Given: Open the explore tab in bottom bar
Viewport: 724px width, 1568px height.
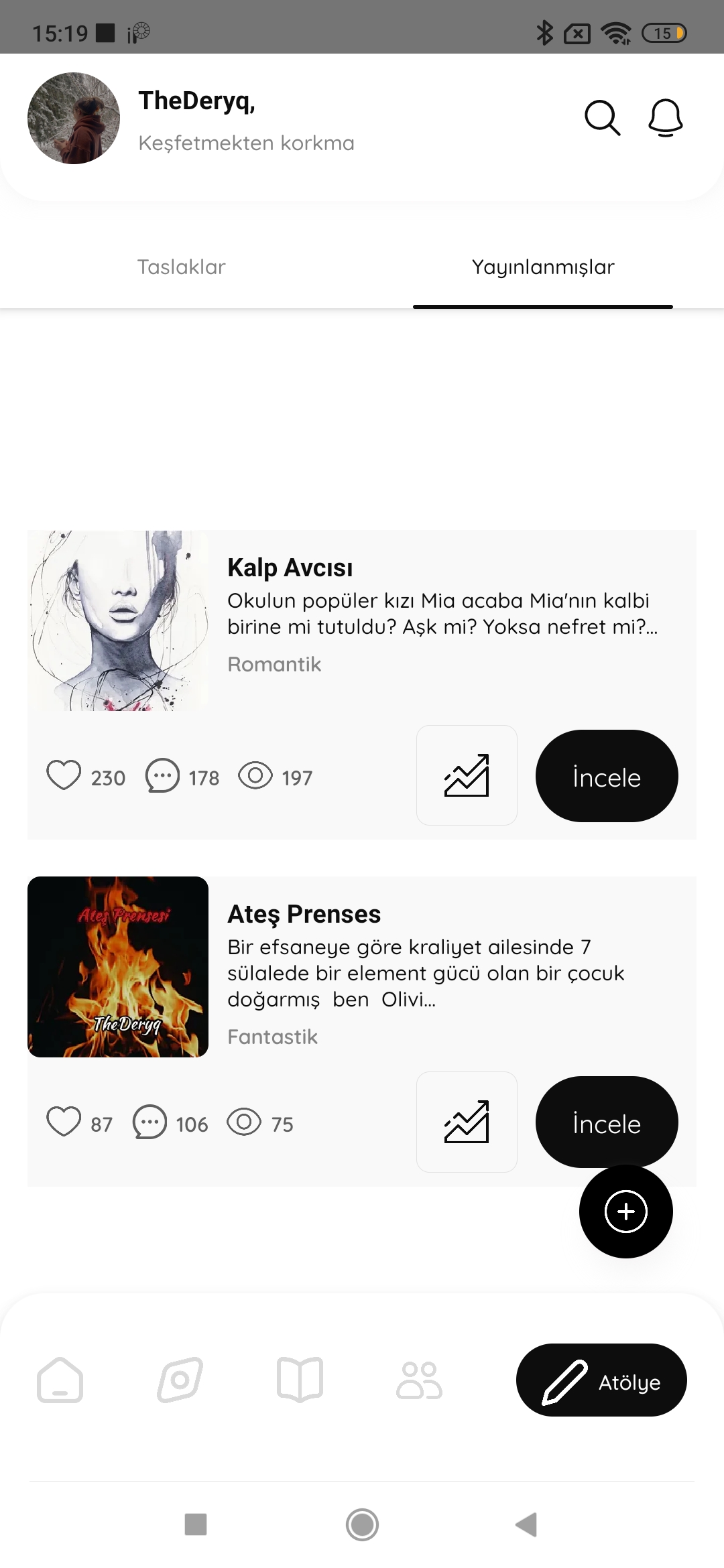Looking at the screenshot, I should coord(180,1380).
